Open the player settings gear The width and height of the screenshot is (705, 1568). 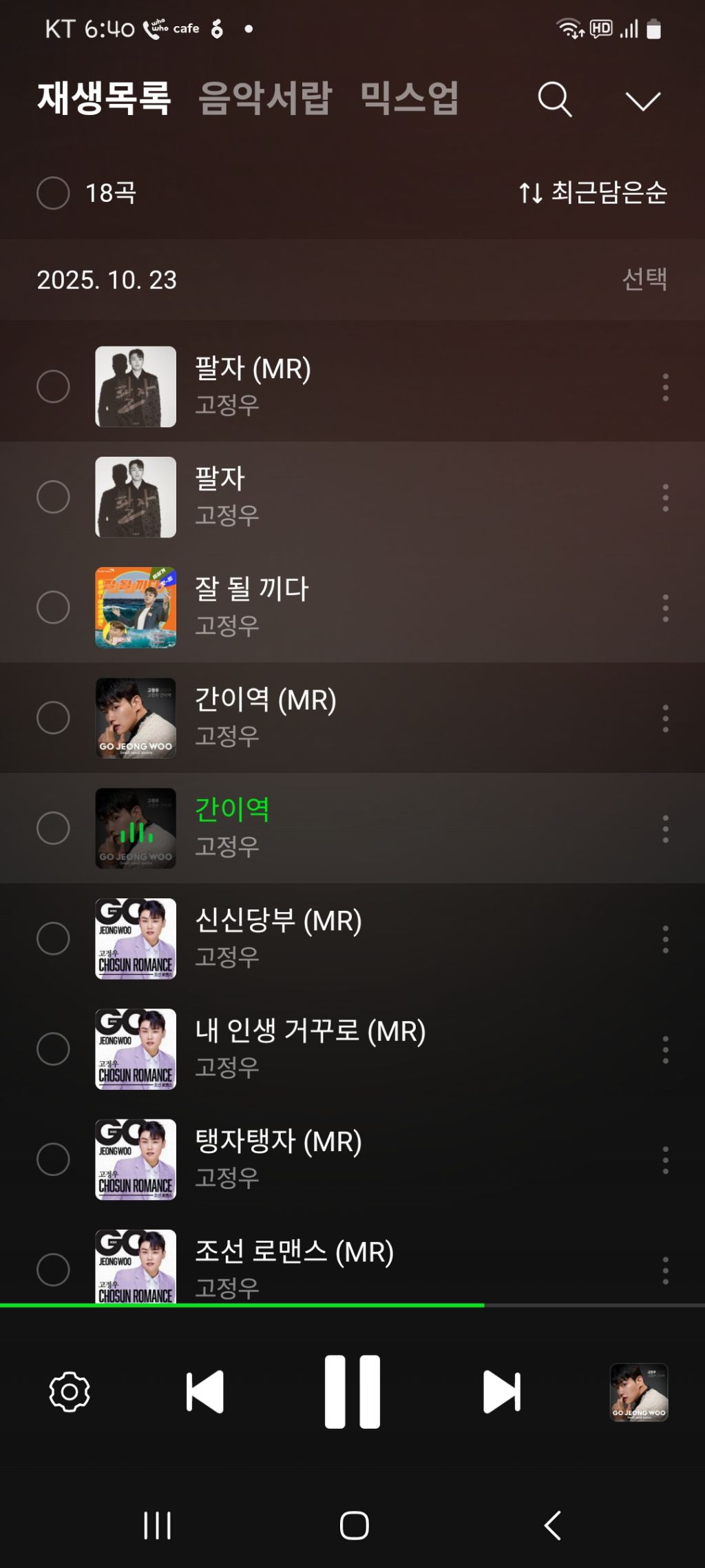[x=70, y=1392]
